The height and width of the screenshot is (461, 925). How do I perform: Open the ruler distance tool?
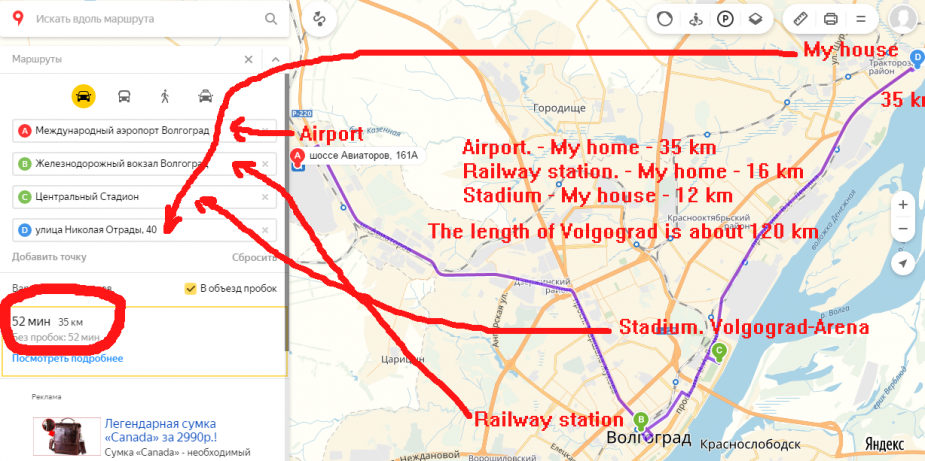pos(799,18)
